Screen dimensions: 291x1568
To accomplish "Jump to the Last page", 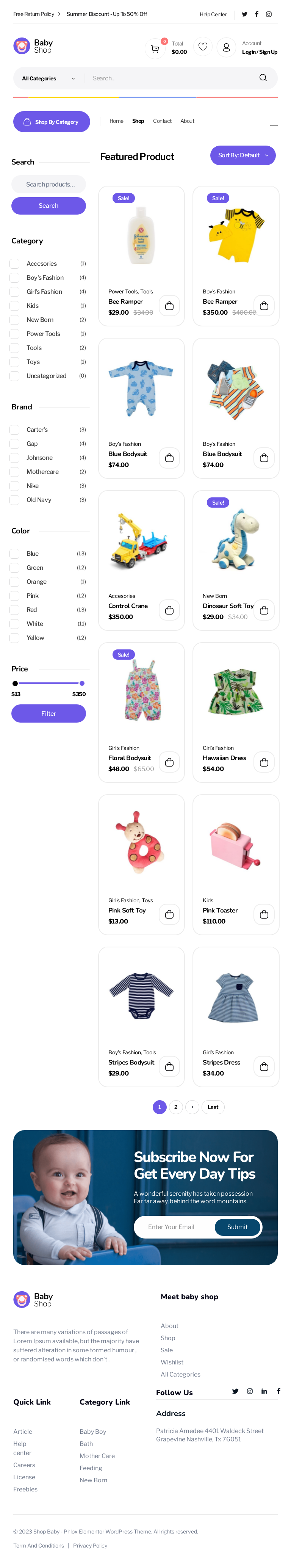I will pos(213,1107).
